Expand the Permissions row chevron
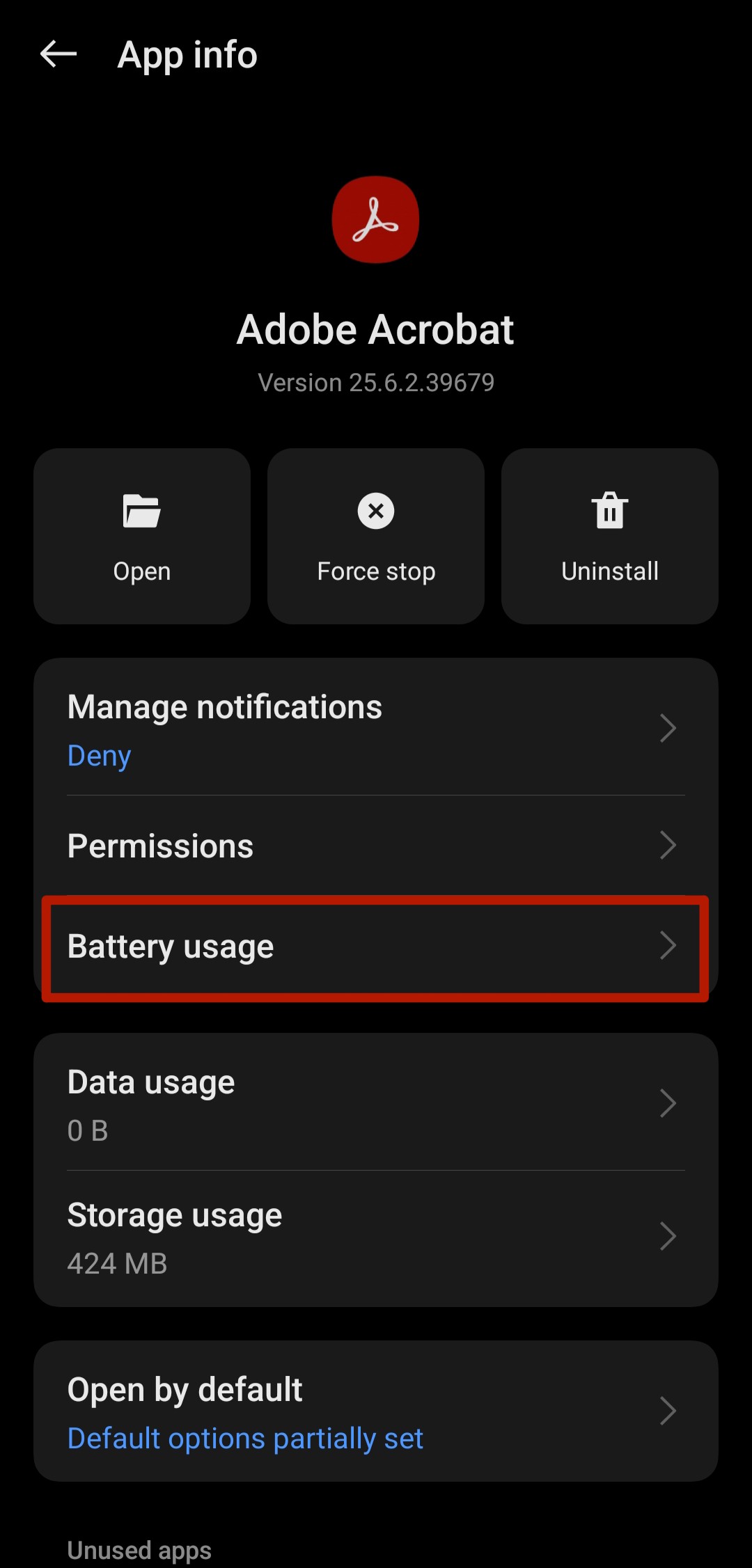This screenshot has height=1568, width=752. 668,846
